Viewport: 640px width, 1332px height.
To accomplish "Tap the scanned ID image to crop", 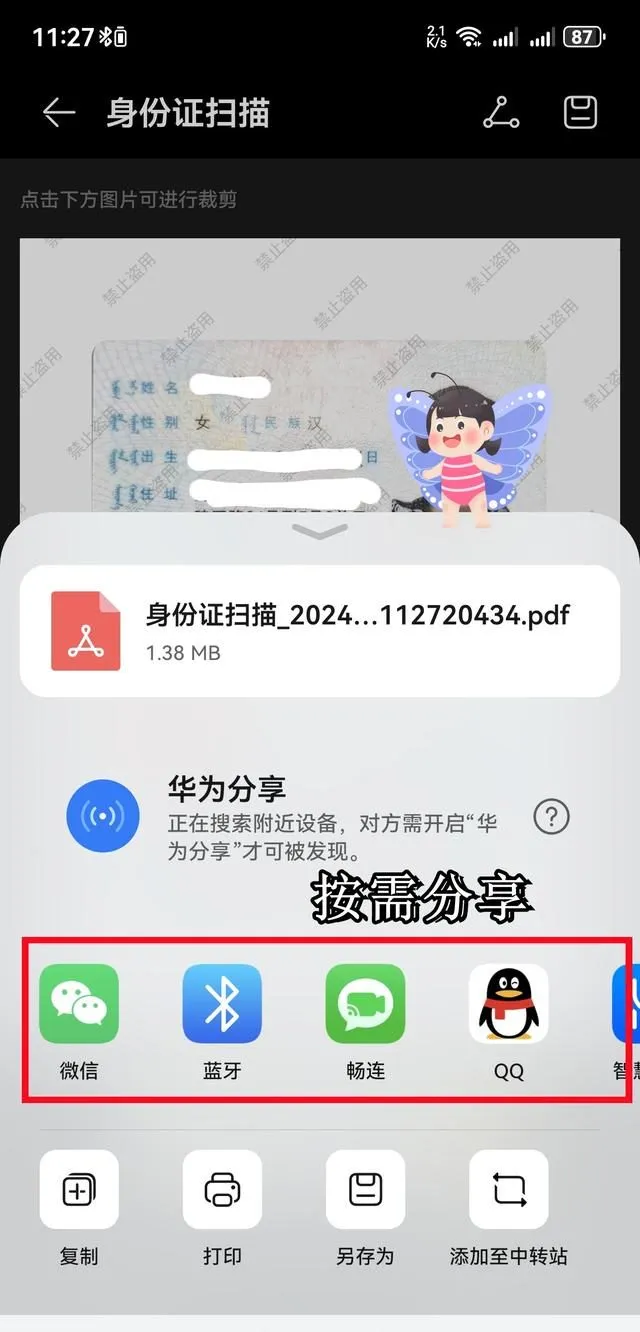I will (x=320, y=376).
